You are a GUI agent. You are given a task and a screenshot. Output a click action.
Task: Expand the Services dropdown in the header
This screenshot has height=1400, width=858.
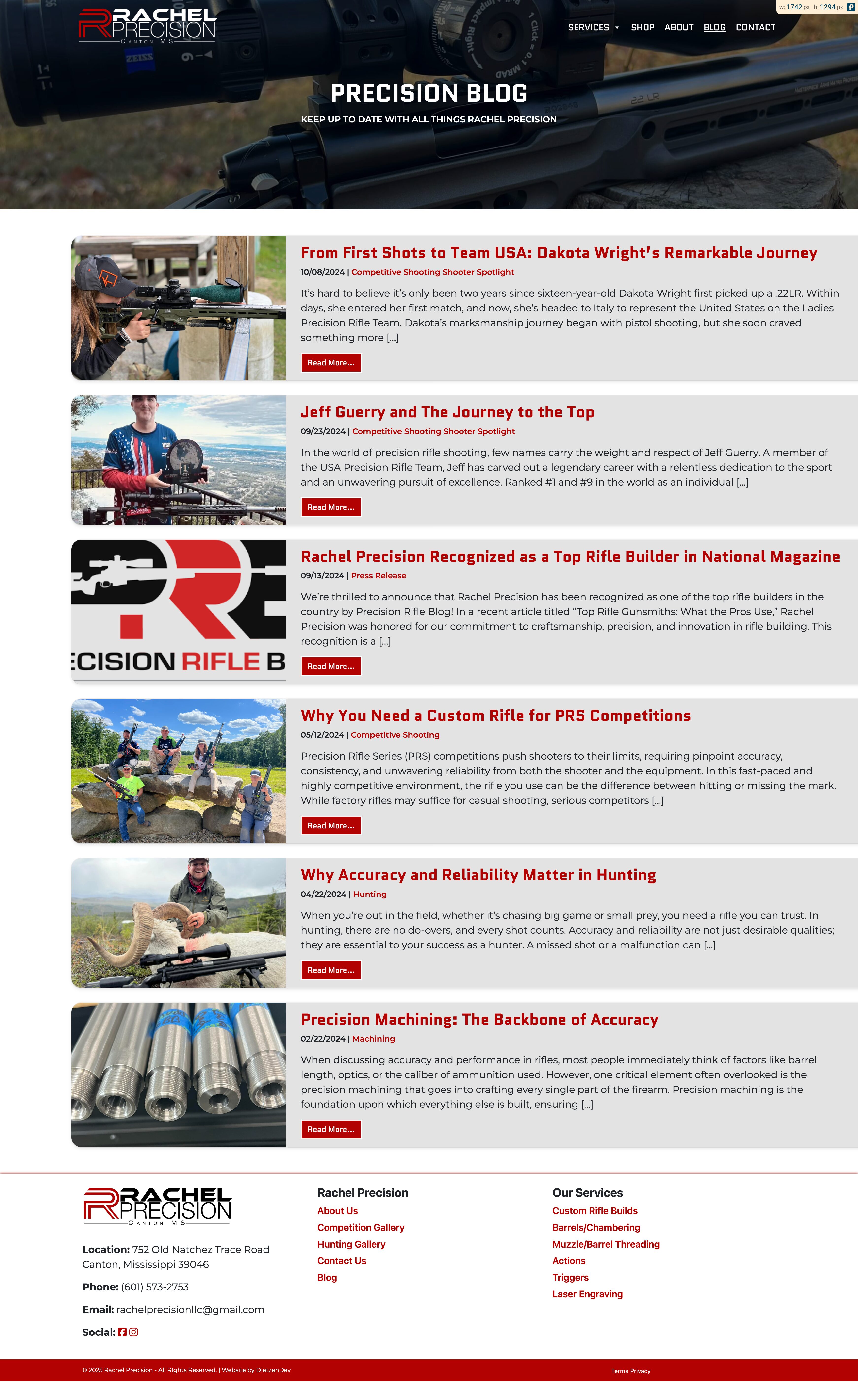(x=593, y=27)
